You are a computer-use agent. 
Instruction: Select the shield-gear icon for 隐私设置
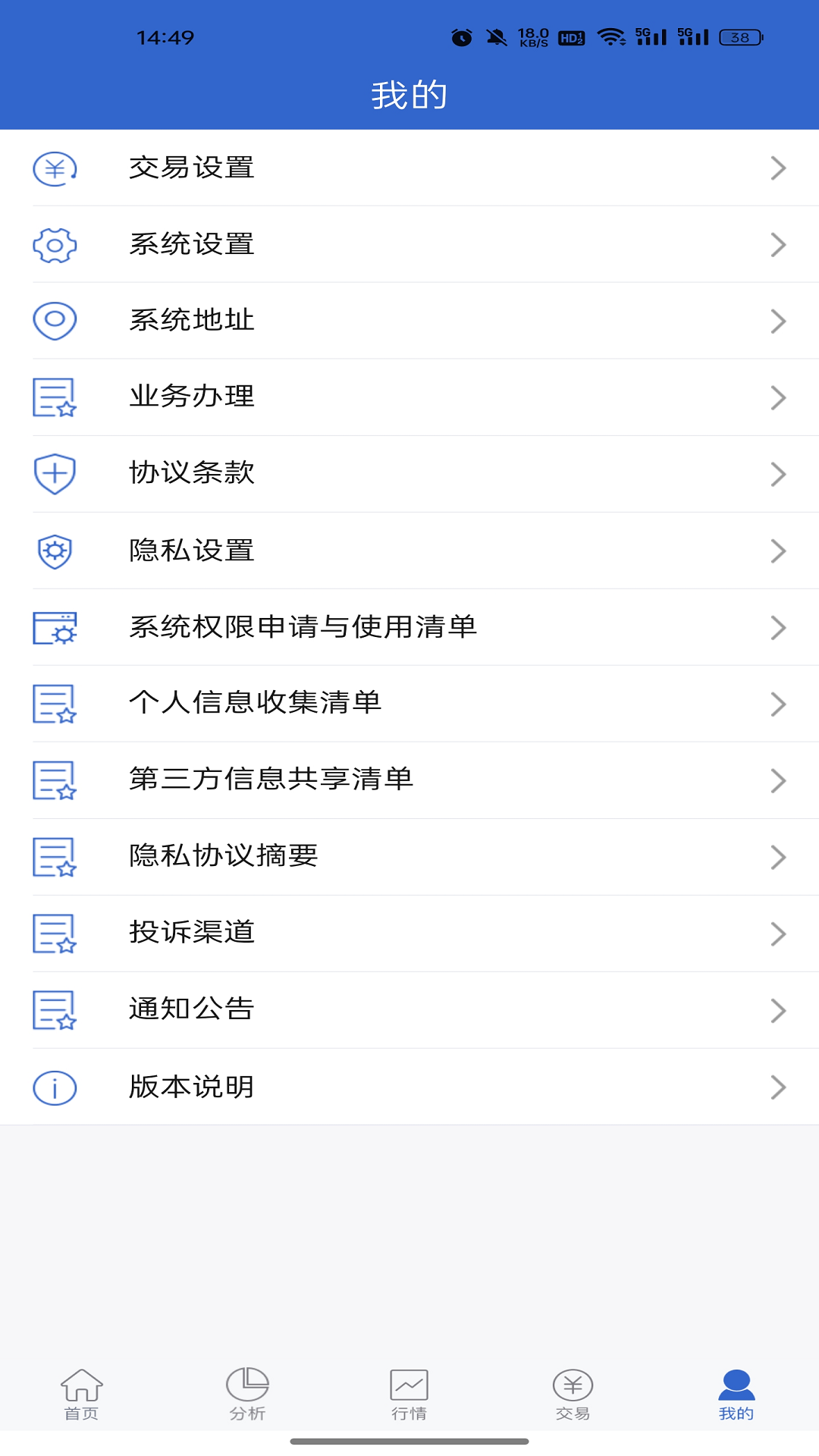[x=54, y=551]
